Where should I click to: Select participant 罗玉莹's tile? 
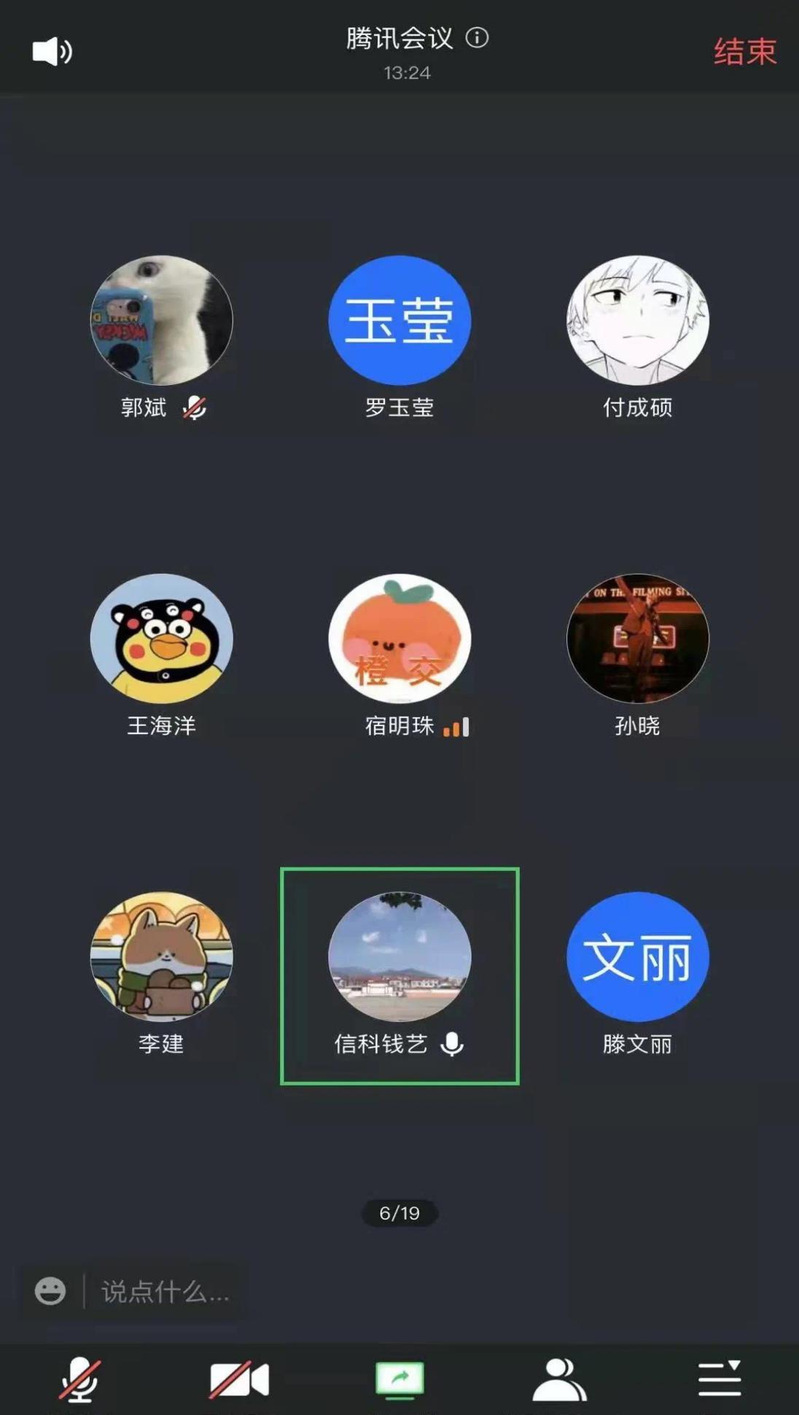pos(399,321)
